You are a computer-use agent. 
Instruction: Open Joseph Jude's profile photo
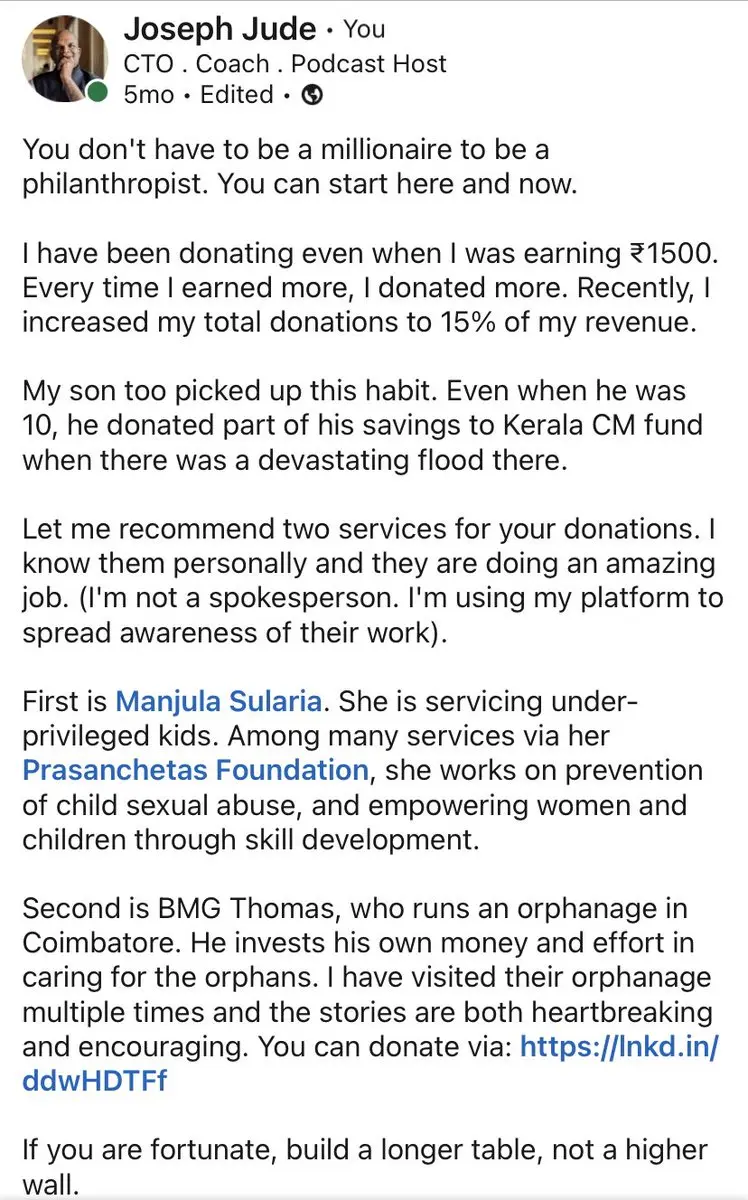(65, 57)
